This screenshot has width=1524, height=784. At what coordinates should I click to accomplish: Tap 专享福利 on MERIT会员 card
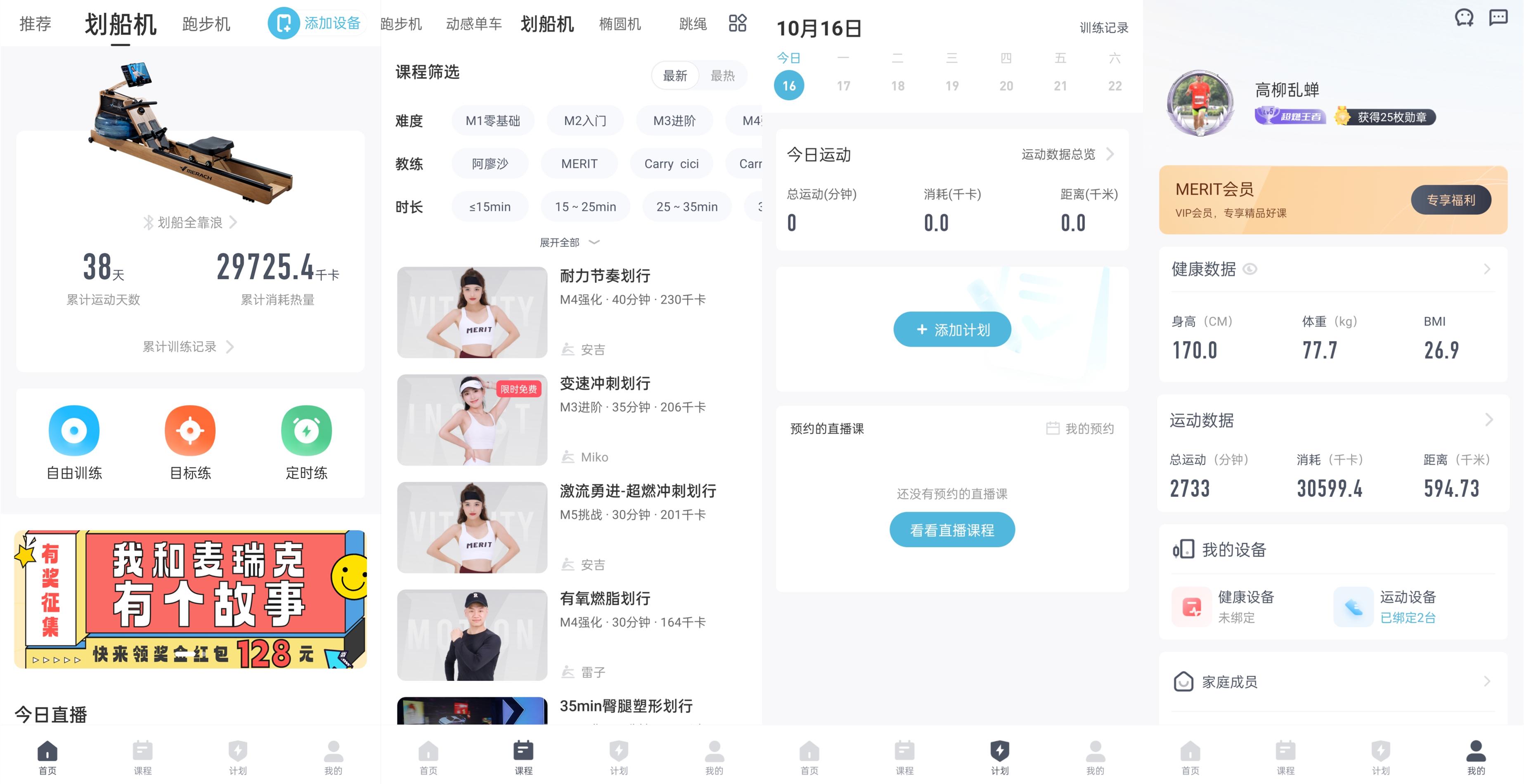point(1450,200)
